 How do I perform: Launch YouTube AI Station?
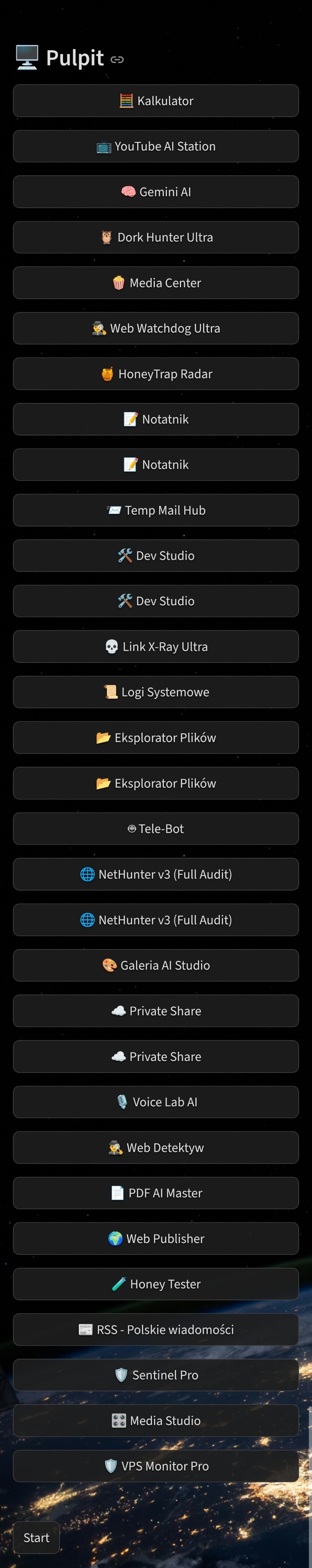pos(156,147)
